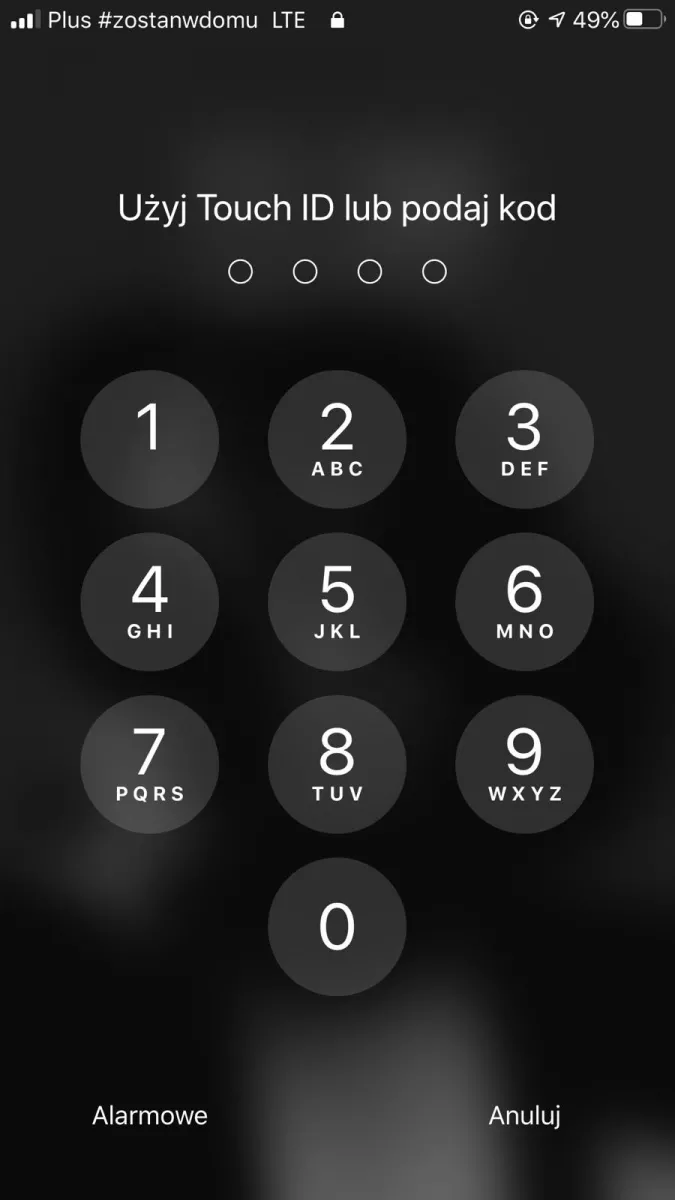Viewport: 675px width, 1200px height.
Task: Enter digit 0 on the keypad
Action: [337, 927]
